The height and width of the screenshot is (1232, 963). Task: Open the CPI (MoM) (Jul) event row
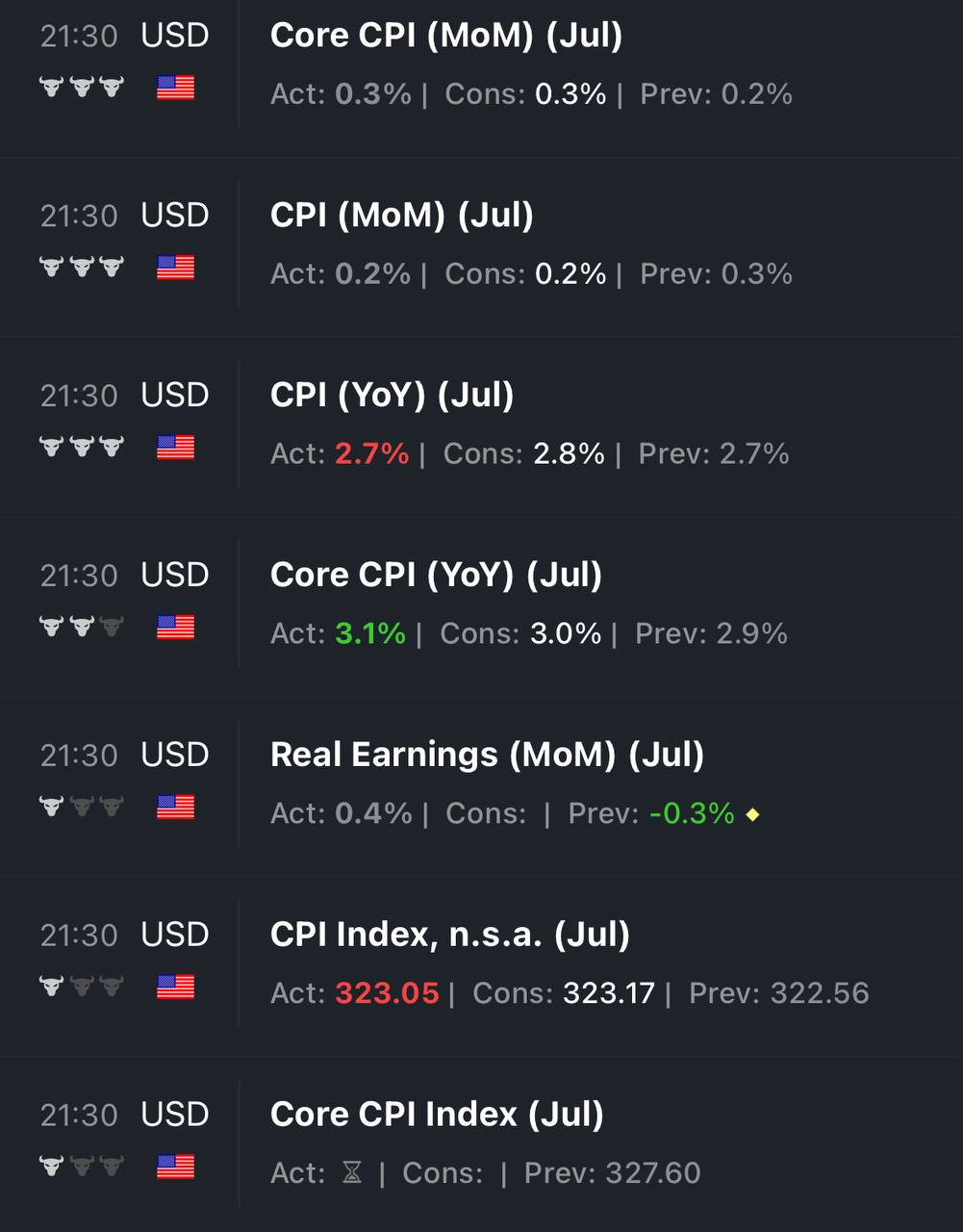pyautogui.click(x=401, y=216)
